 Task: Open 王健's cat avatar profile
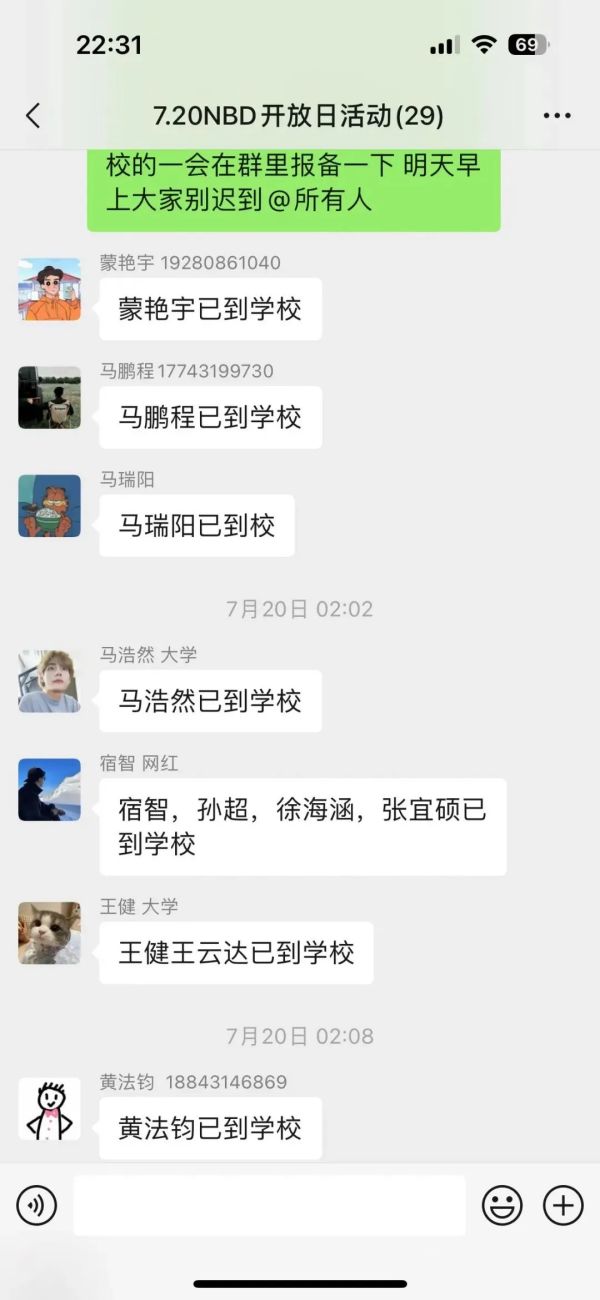49,933
